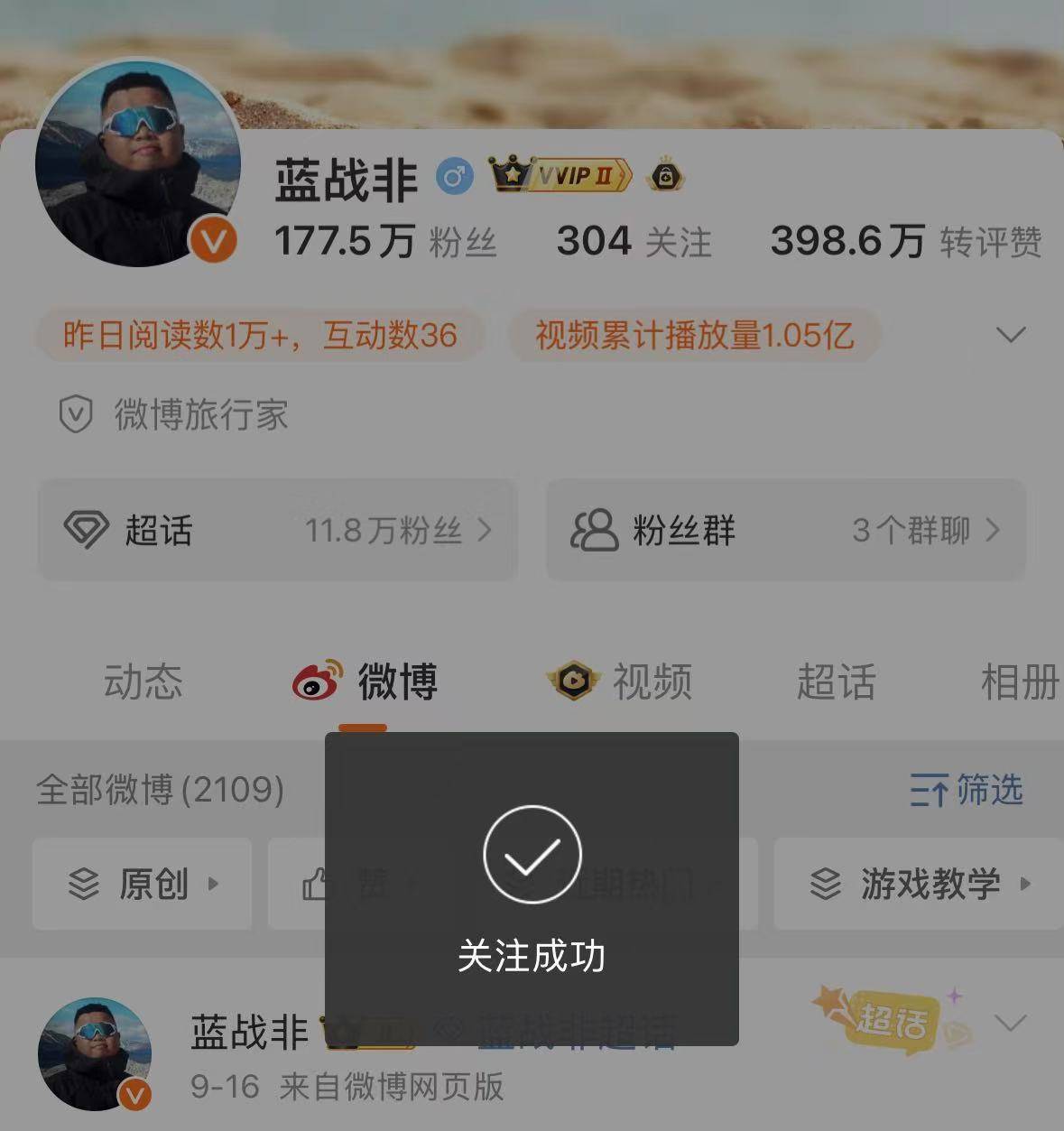The image size is (1064, 1131).
Task: Click the 粉丝群 people icon
Action: (x=591, y=531)
